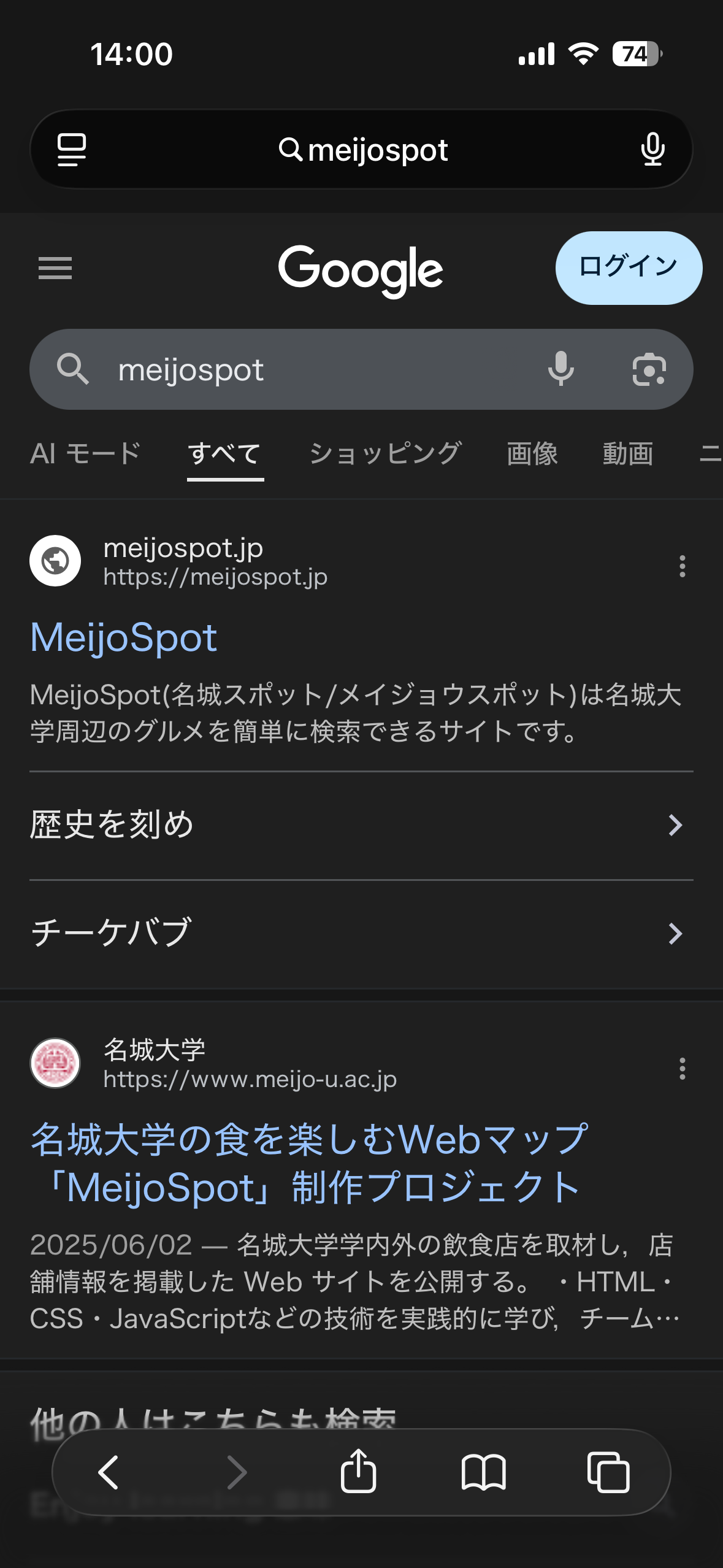Tap the ログイン sign-in button
Viewport: 723px width, 1568px height.
(629, 267)
